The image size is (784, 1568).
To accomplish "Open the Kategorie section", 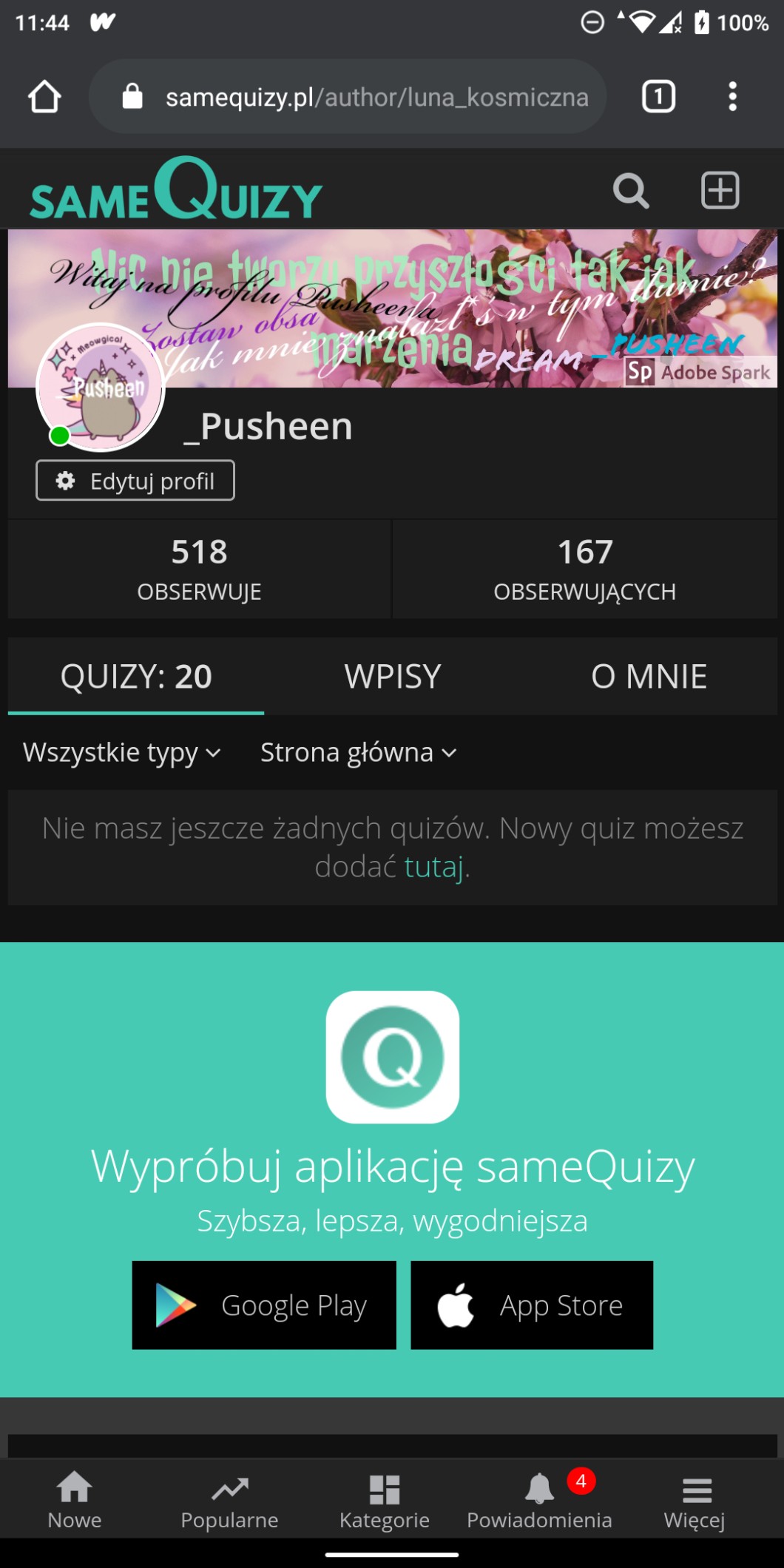I will click(385, 1499).
